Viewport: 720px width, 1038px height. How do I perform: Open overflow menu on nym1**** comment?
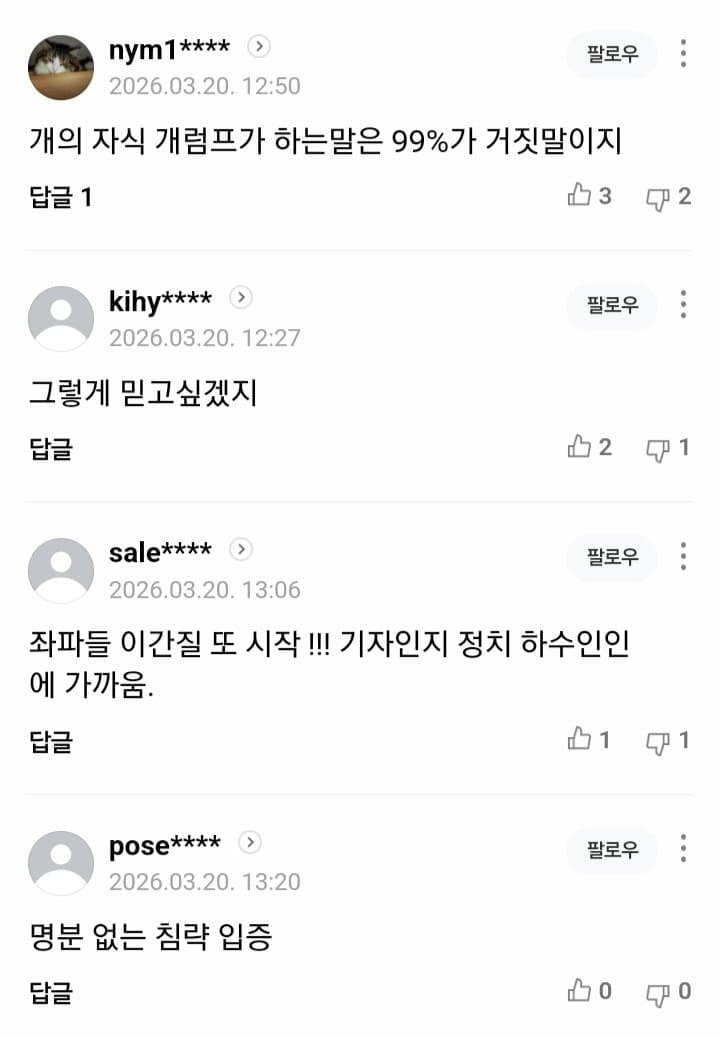pyautogui.click(x=683, y=55)
